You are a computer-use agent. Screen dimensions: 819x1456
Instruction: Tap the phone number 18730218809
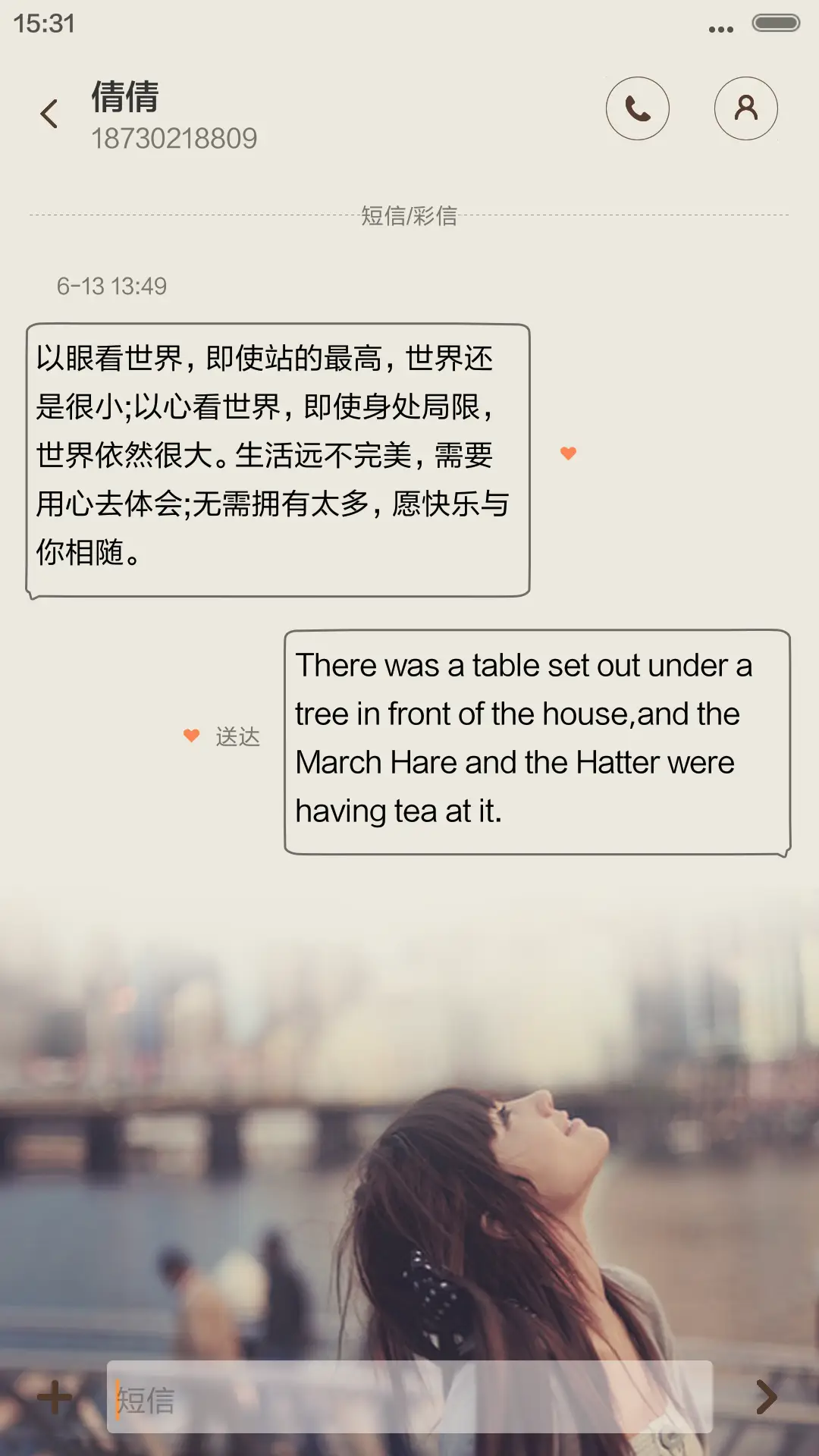(x=176, y=139)
